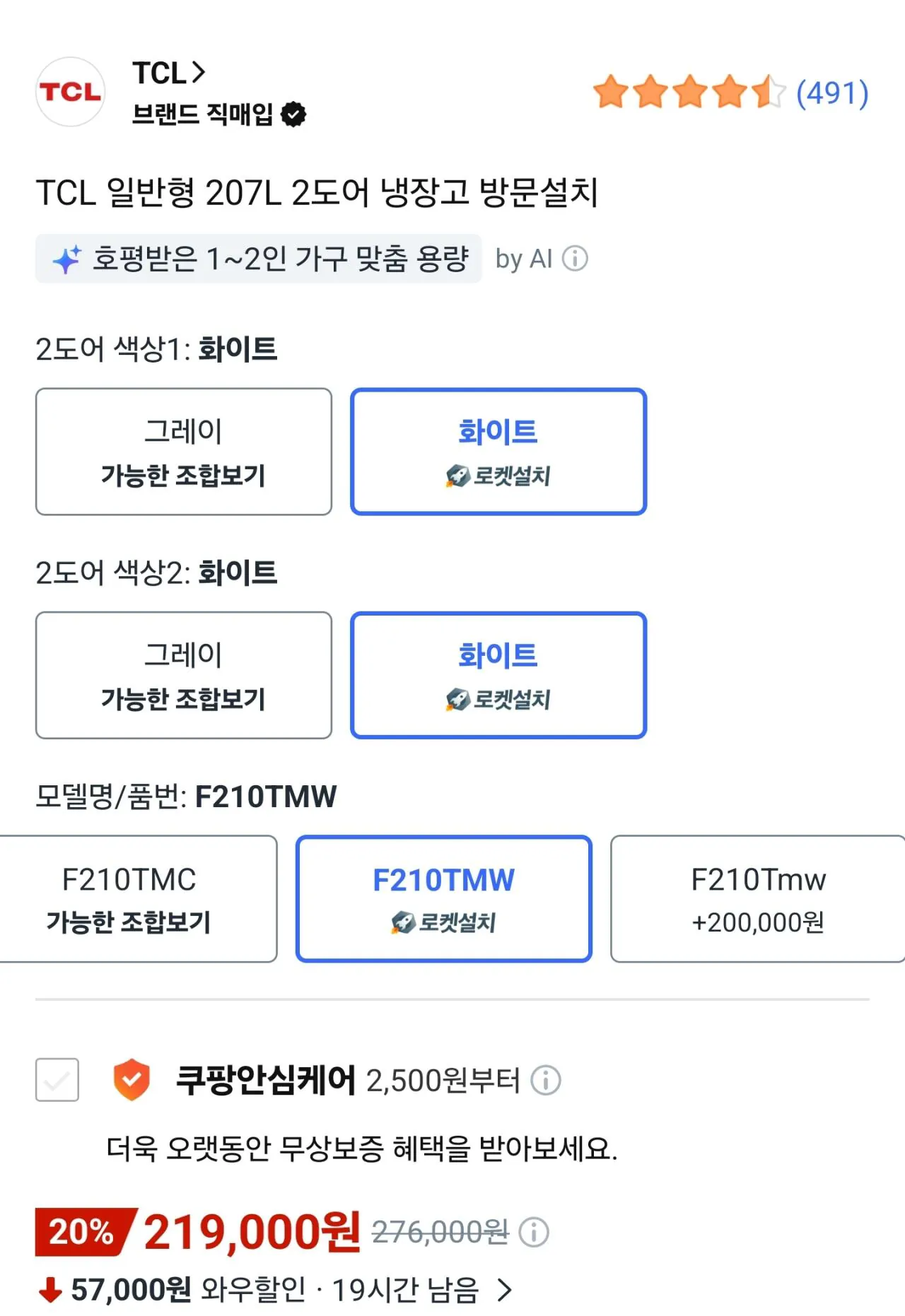
Task: Click the 491 review count link
Action: pyautogui.click(x=831, y=93)
